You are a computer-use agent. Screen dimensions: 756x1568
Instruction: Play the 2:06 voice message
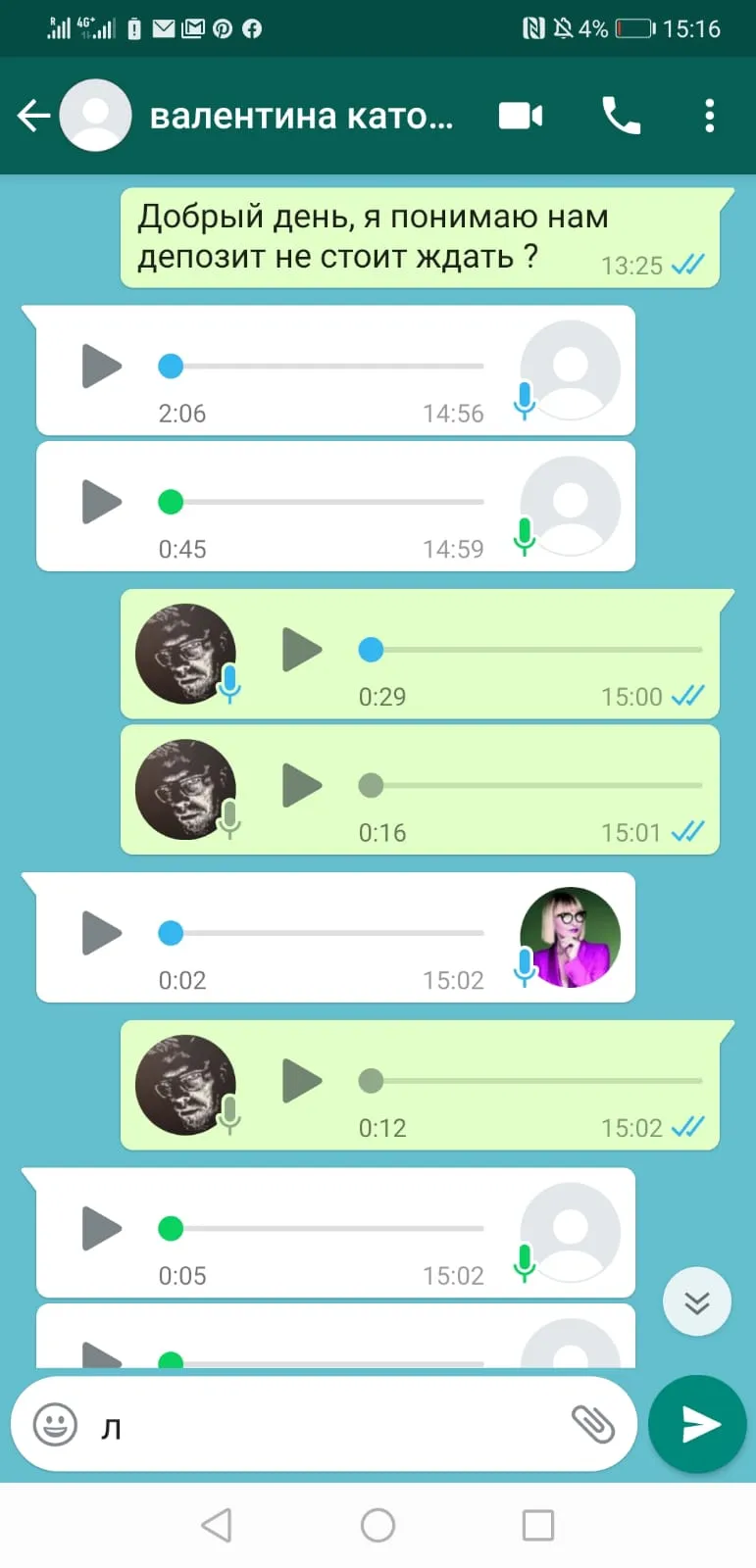tap(101, 367)
